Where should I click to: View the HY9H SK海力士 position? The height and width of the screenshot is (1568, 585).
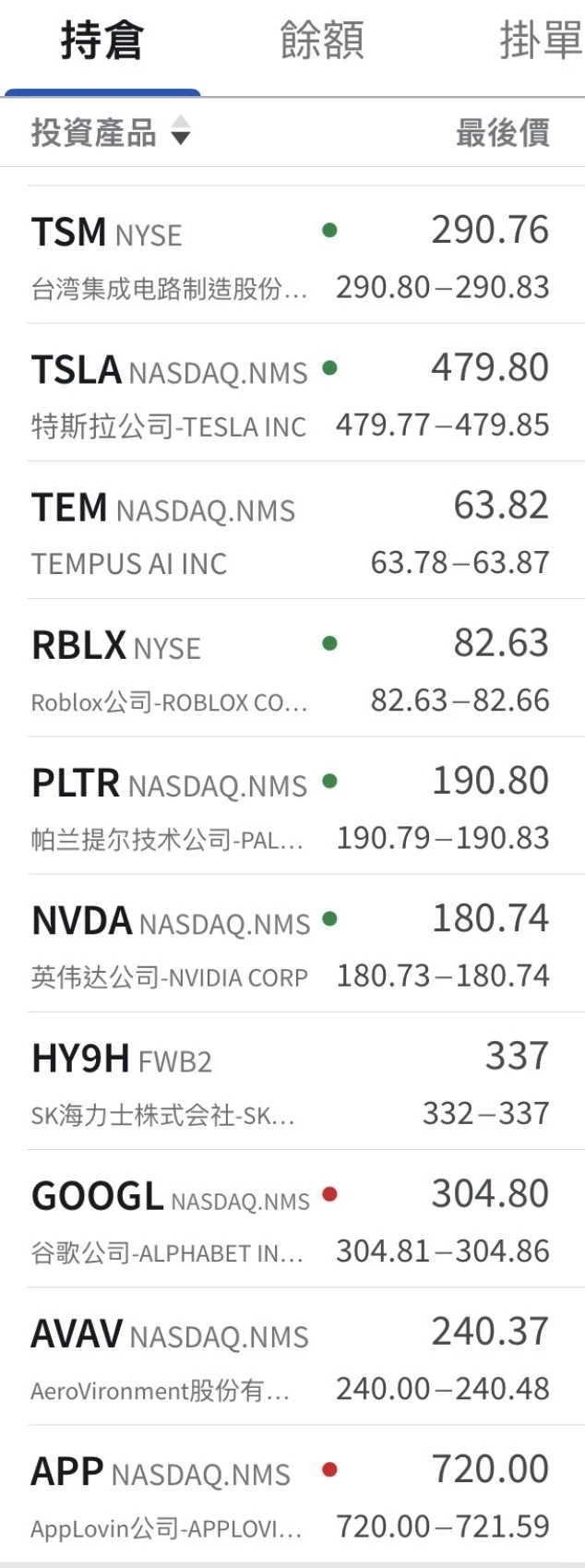(x=291, y=1082)
